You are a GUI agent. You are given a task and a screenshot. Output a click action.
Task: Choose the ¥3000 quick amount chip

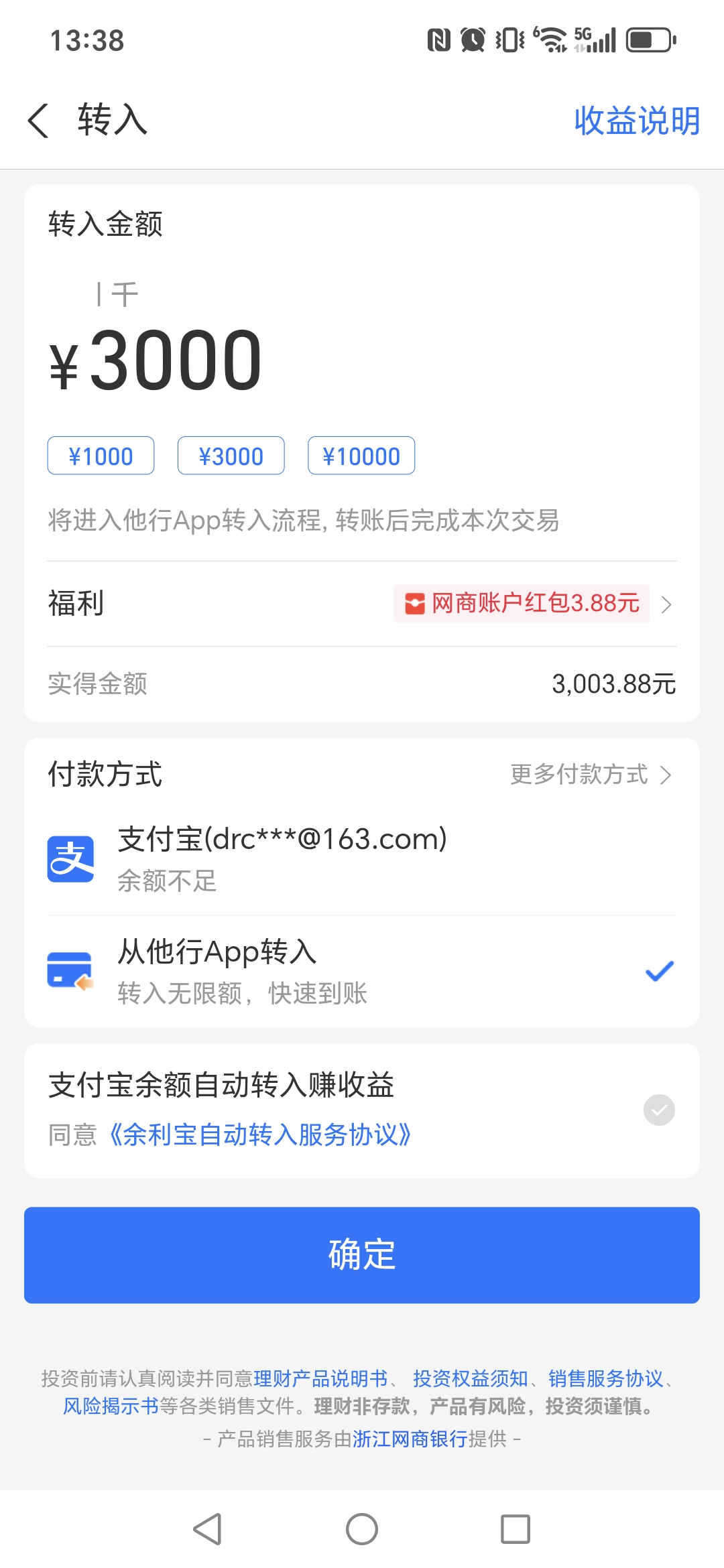(231, 456)
